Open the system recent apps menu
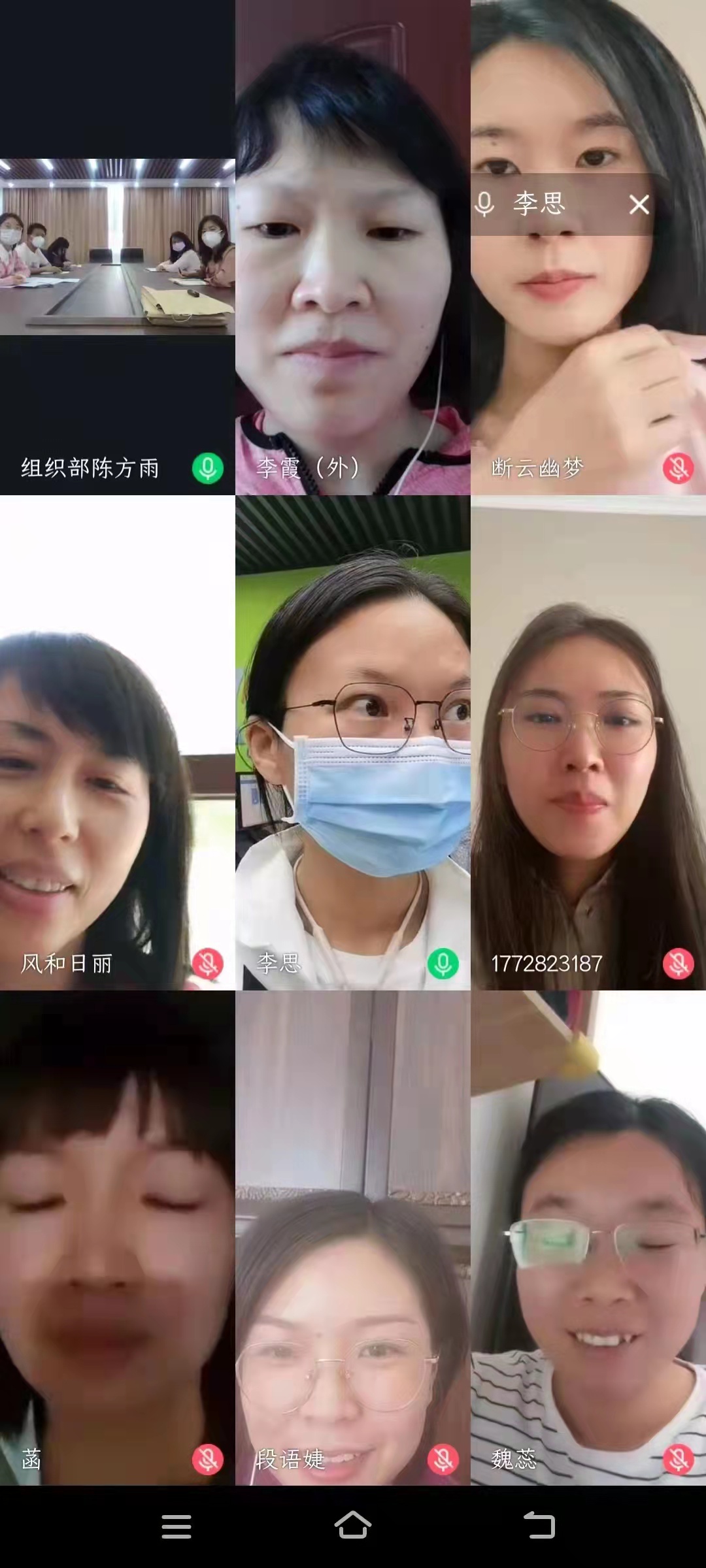Screen dimensions: 706x1568 point(176,1526)
